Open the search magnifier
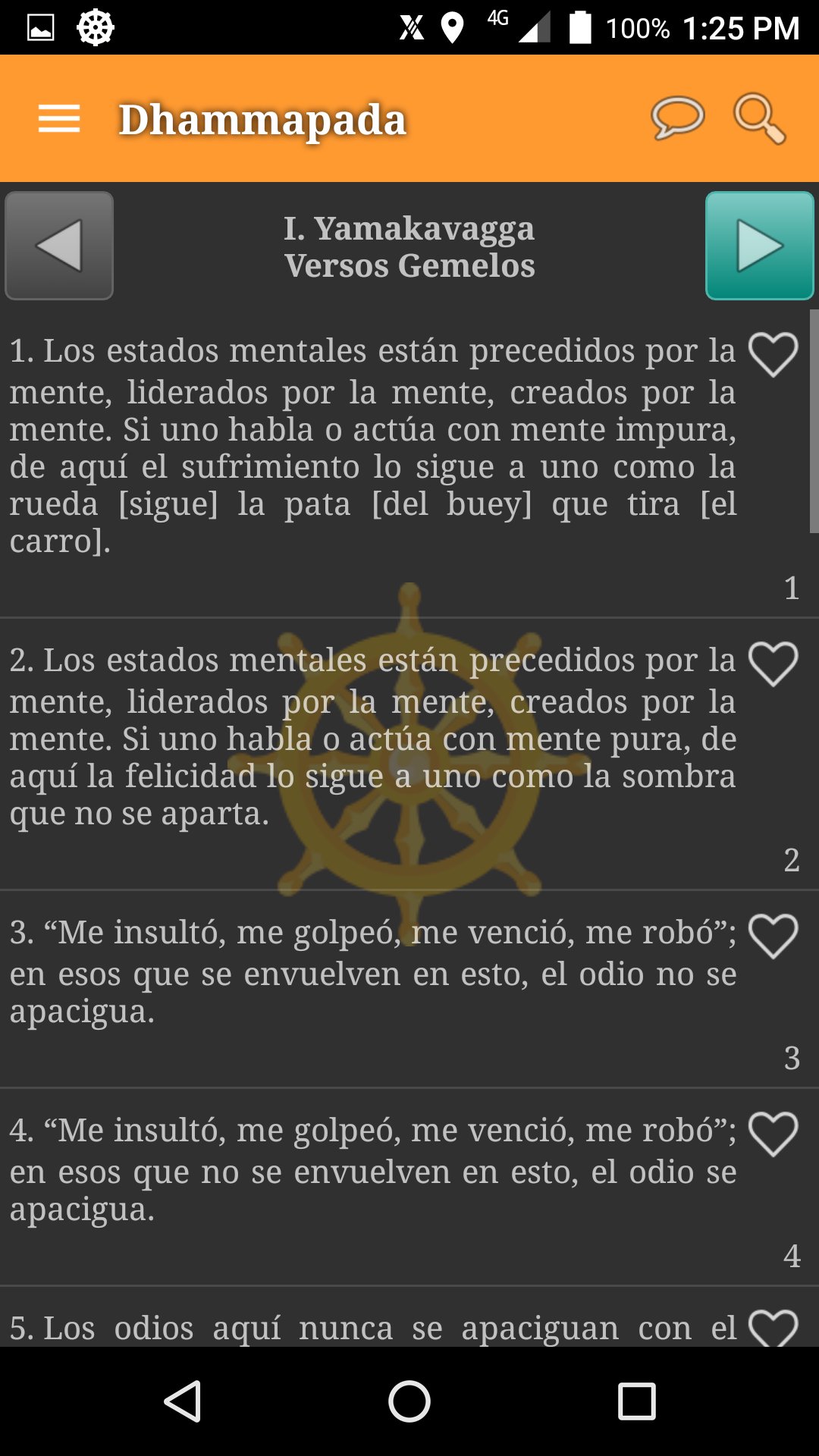Viewport: 819px width, 1456px height. point(759,119)
